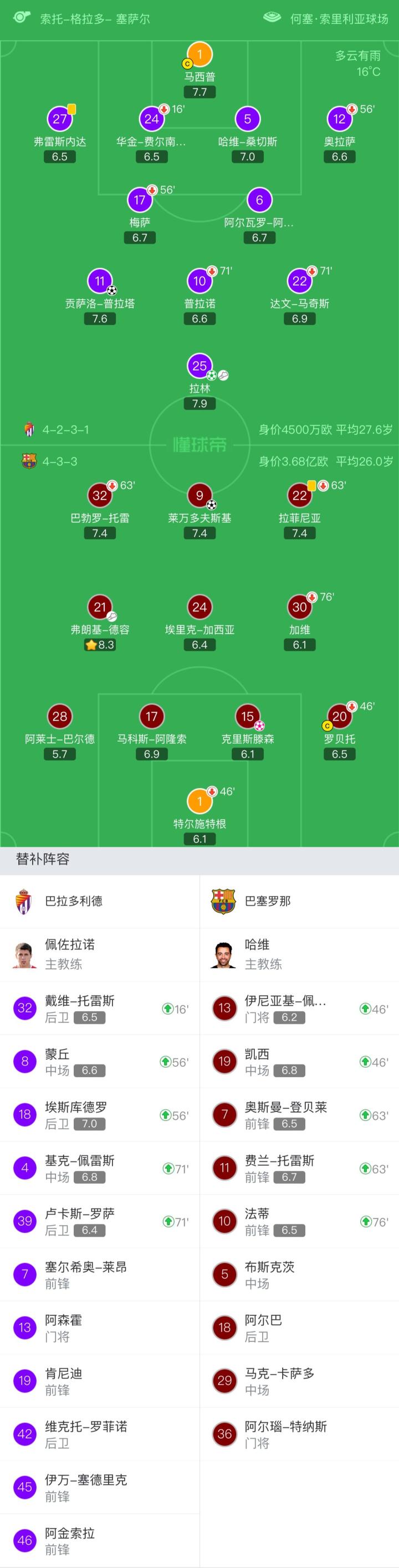Image resolution: width=399 pixels, height=1568 pixels.
Task: Open 弗朗基-德容's player details
Action: (100, 608)
